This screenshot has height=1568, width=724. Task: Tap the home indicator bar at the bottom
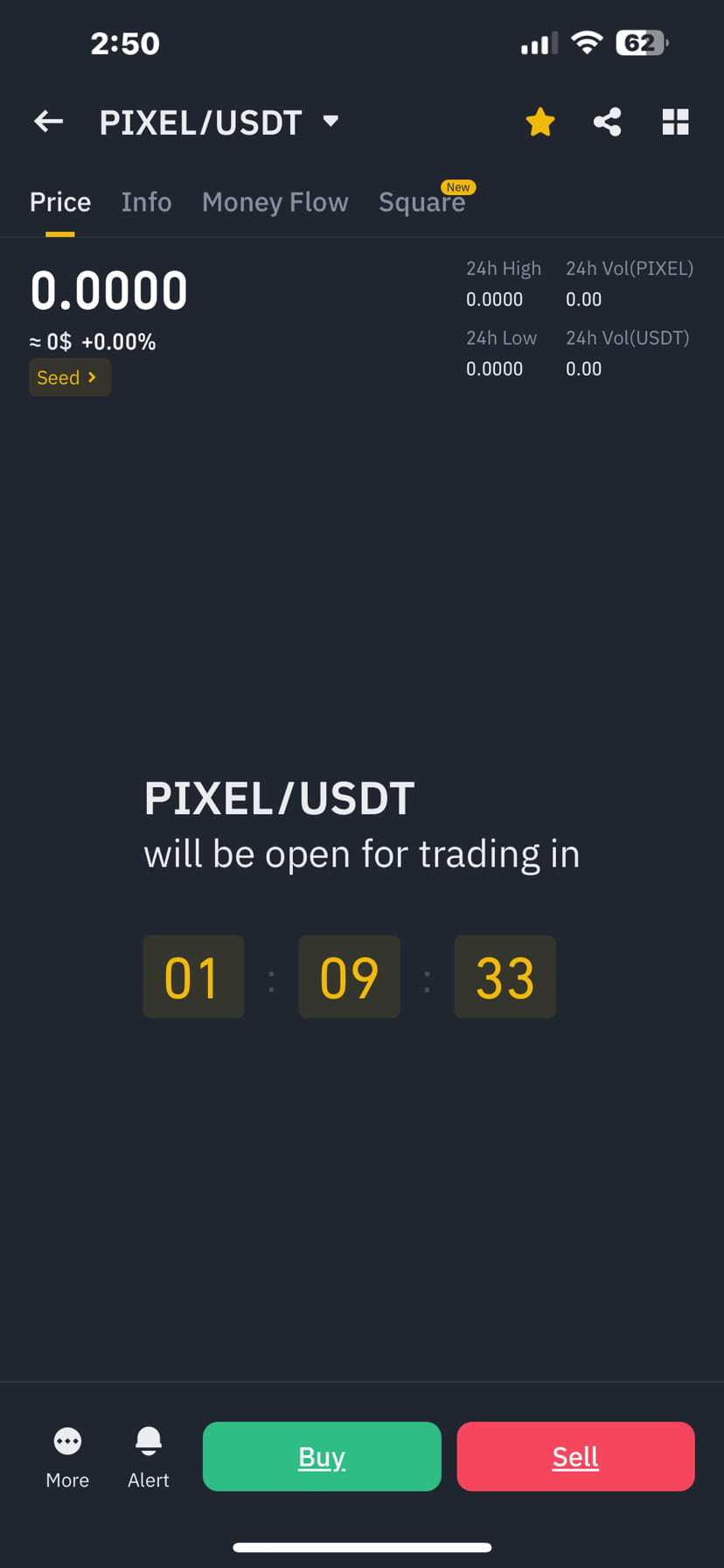point(362,1546)
